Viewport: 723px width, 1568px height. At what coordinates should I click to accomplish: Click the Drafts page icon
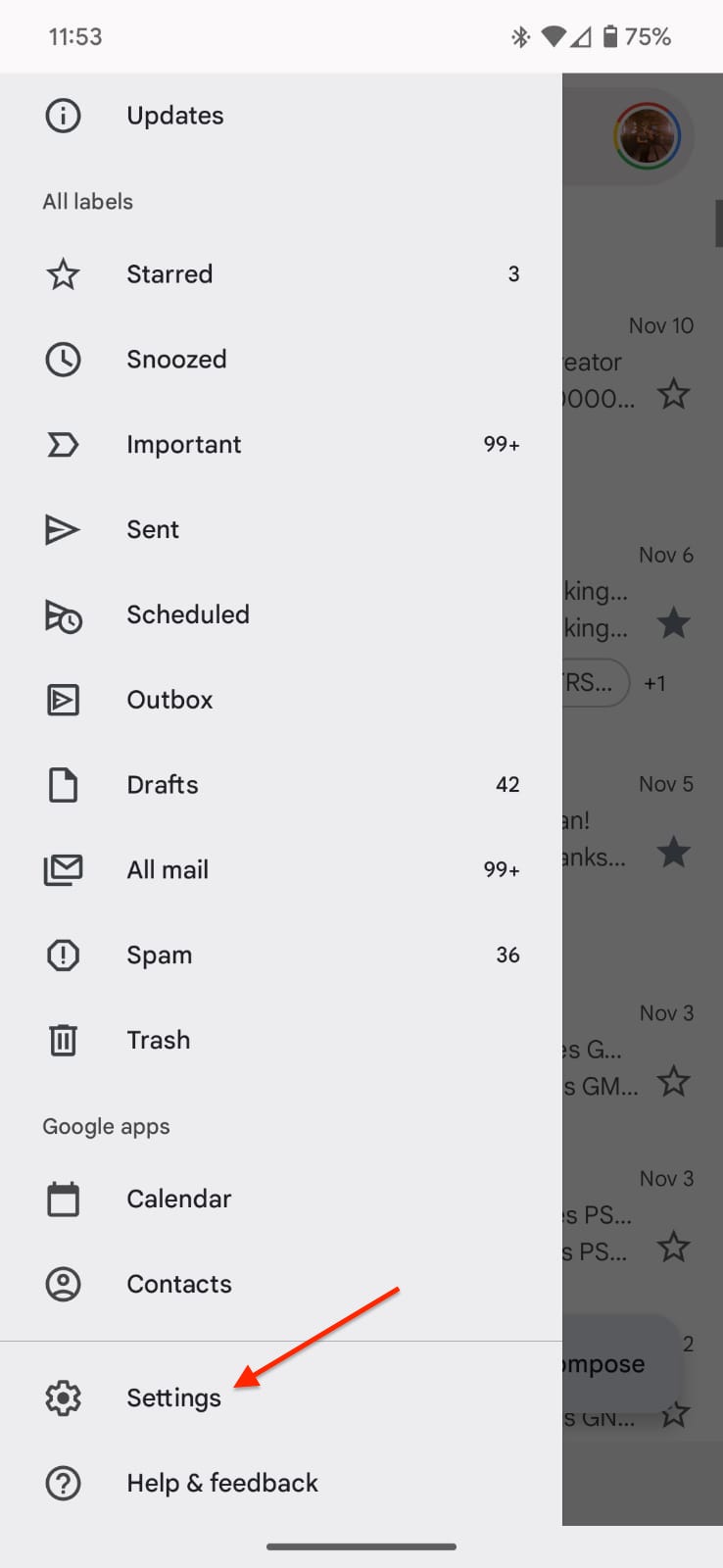point(63,784)
